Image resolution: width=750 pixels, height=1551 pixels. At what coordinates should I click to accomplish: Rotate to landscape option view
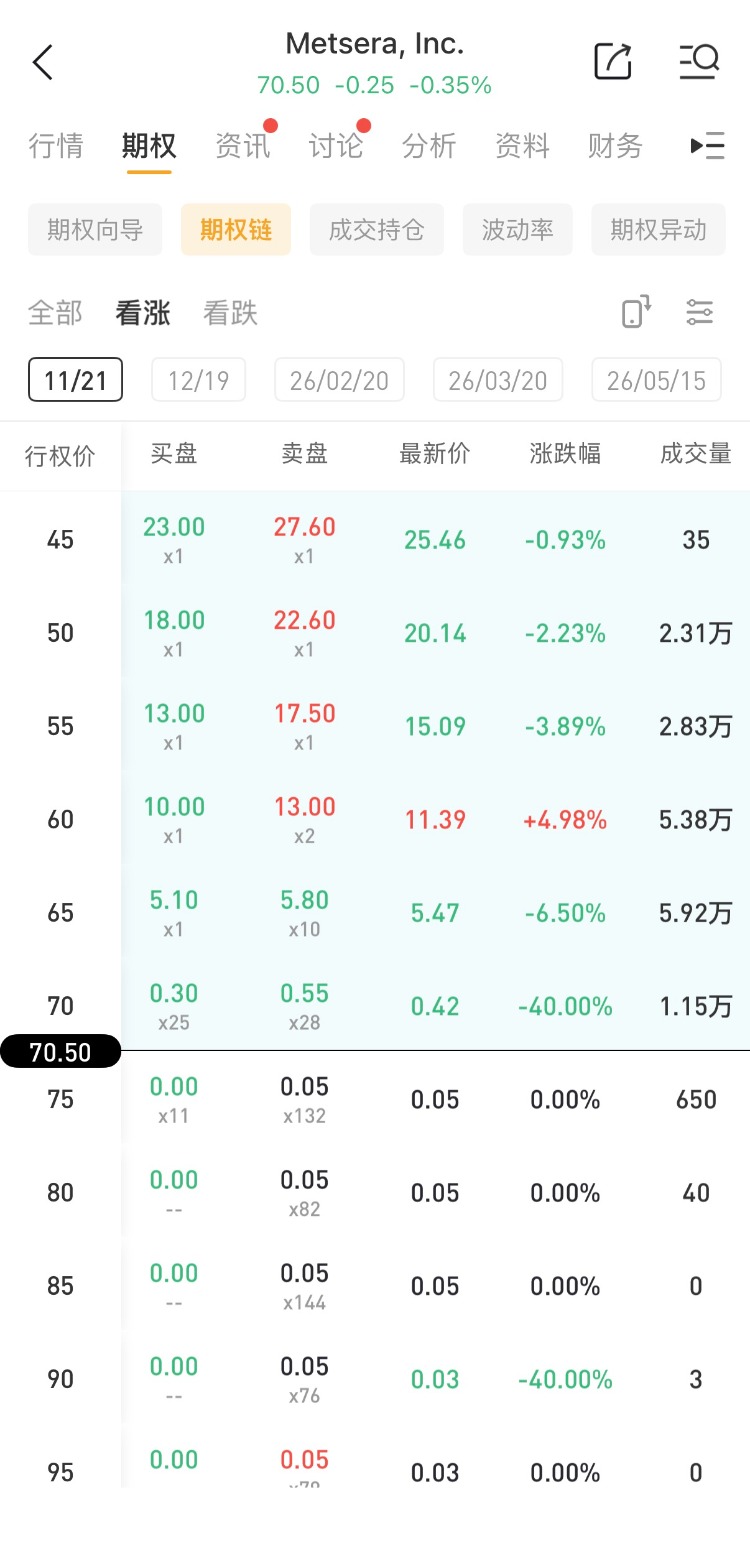coord(637,312)
